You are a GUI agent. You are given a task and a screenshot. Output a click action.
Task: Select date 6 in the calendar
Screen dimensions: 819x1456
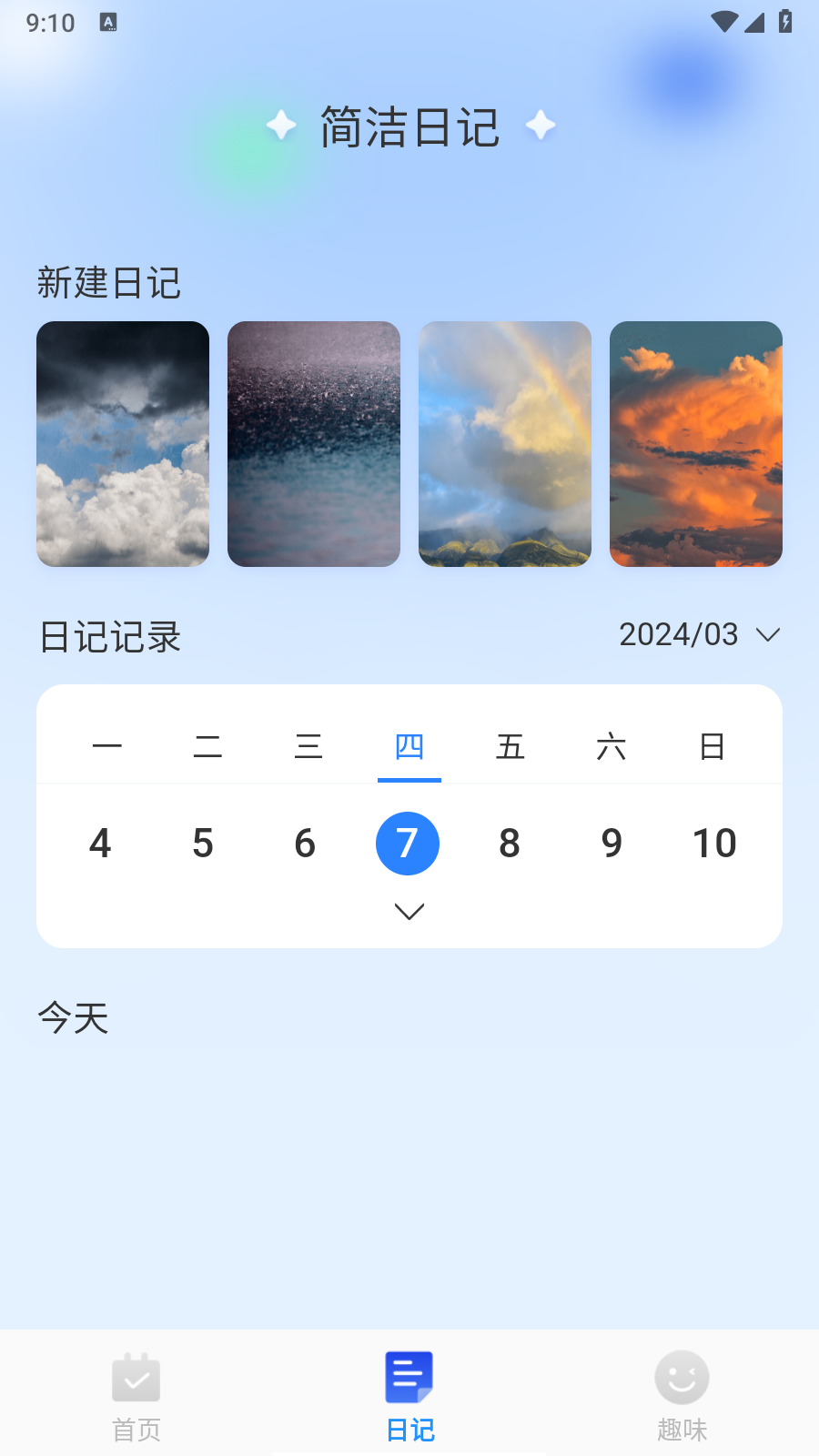pyautogui.click(x=305, y=844)
